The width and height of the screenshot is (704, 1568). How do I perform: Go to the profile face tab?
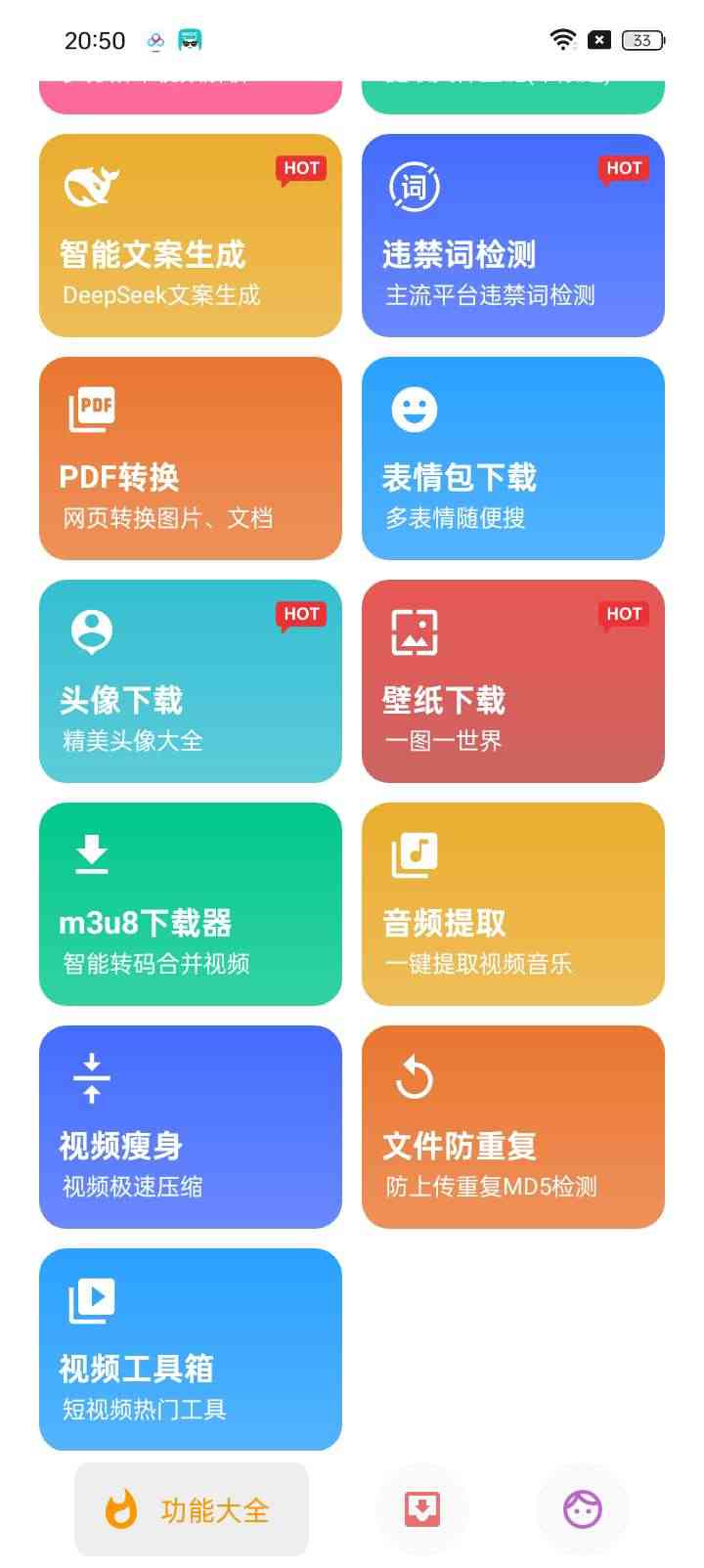[x=583, y=1510]
